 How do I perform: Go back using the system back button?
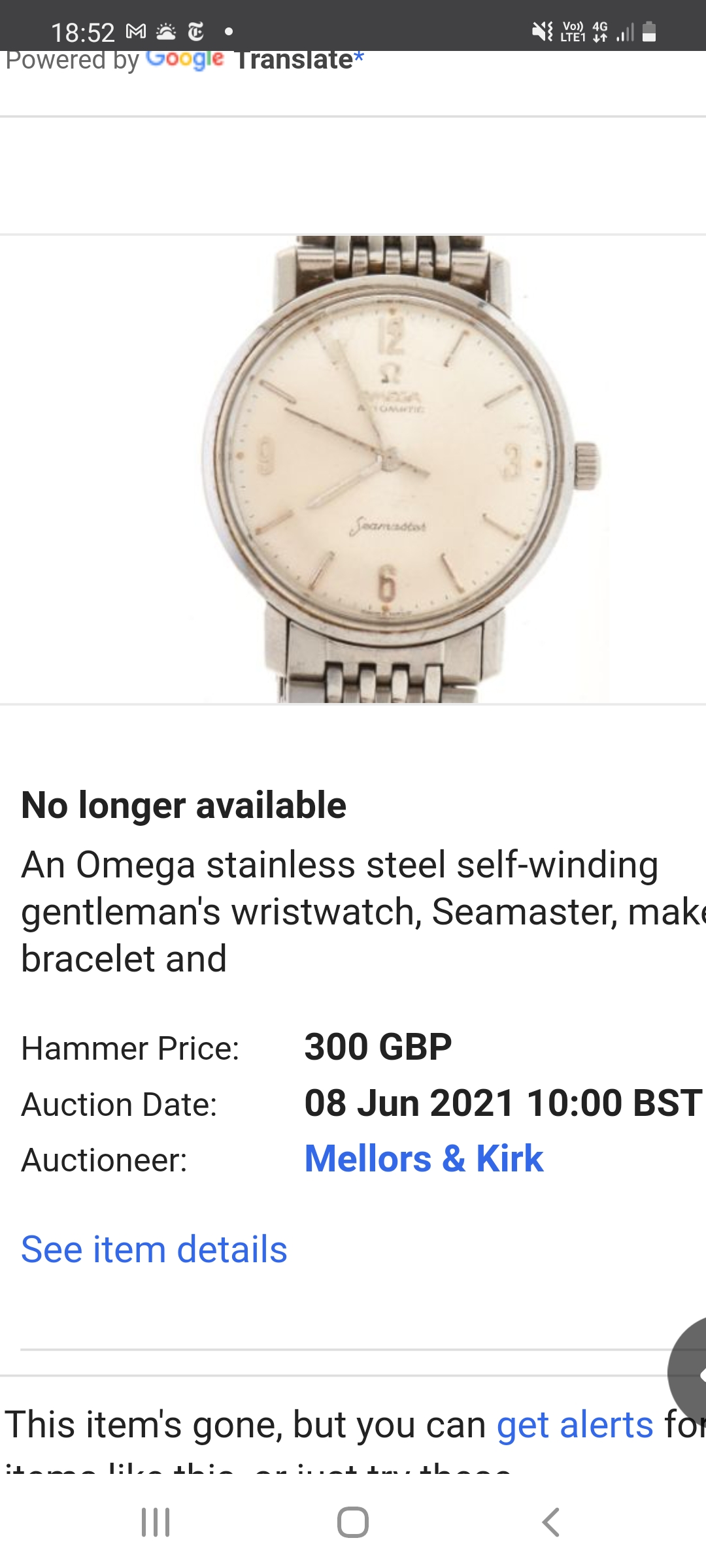pyautogui.click(x=550, y=1522)
